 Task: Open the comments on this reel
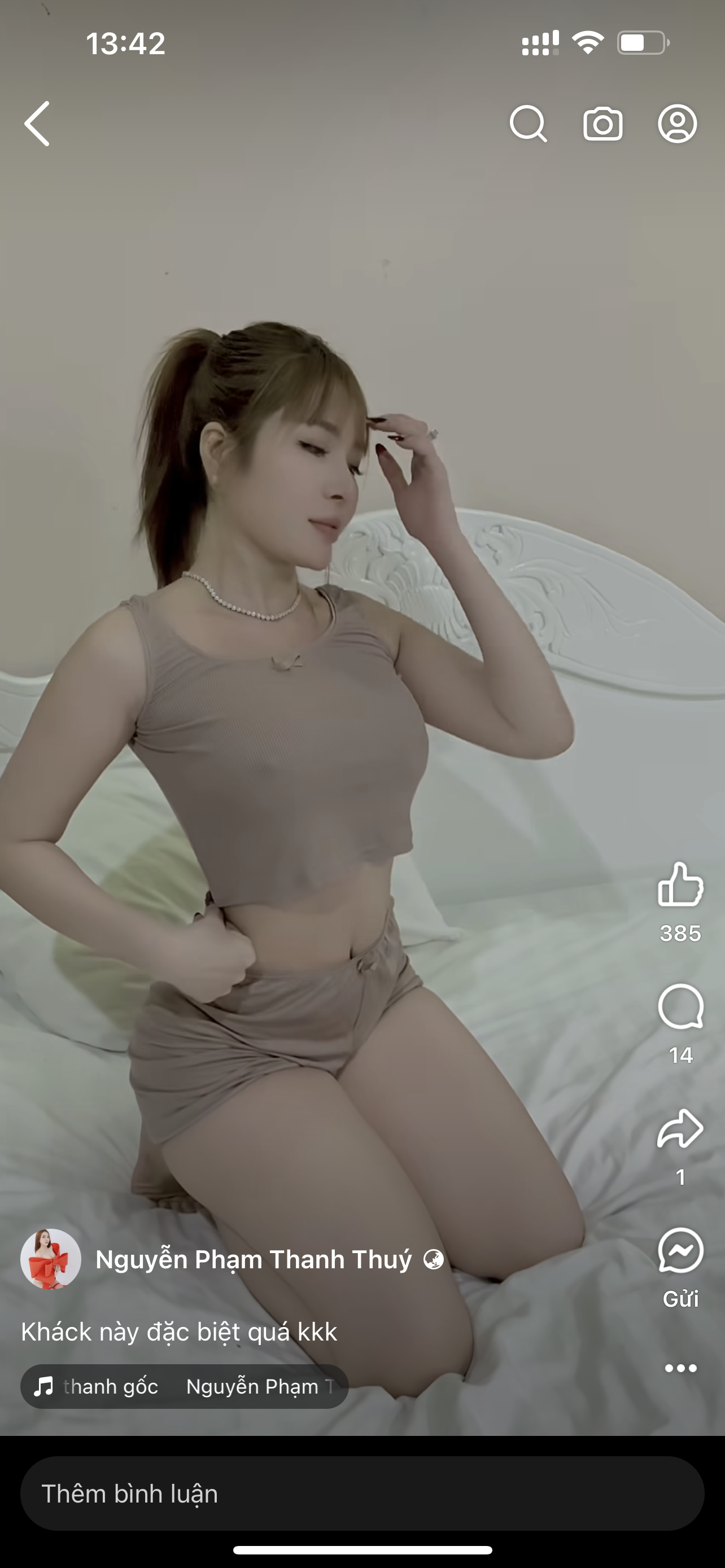[x=680, y=1008]
